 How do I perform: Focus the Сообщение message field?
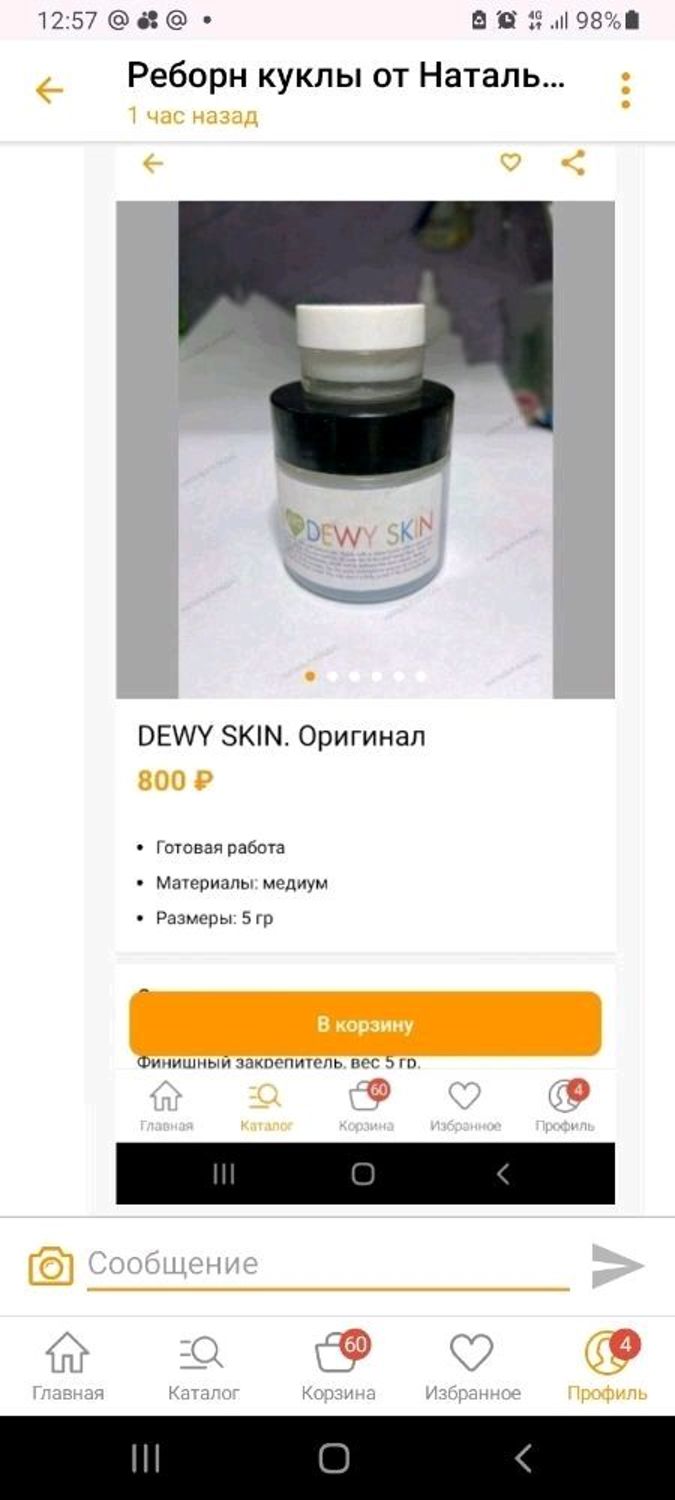(x=328, y=1264)
